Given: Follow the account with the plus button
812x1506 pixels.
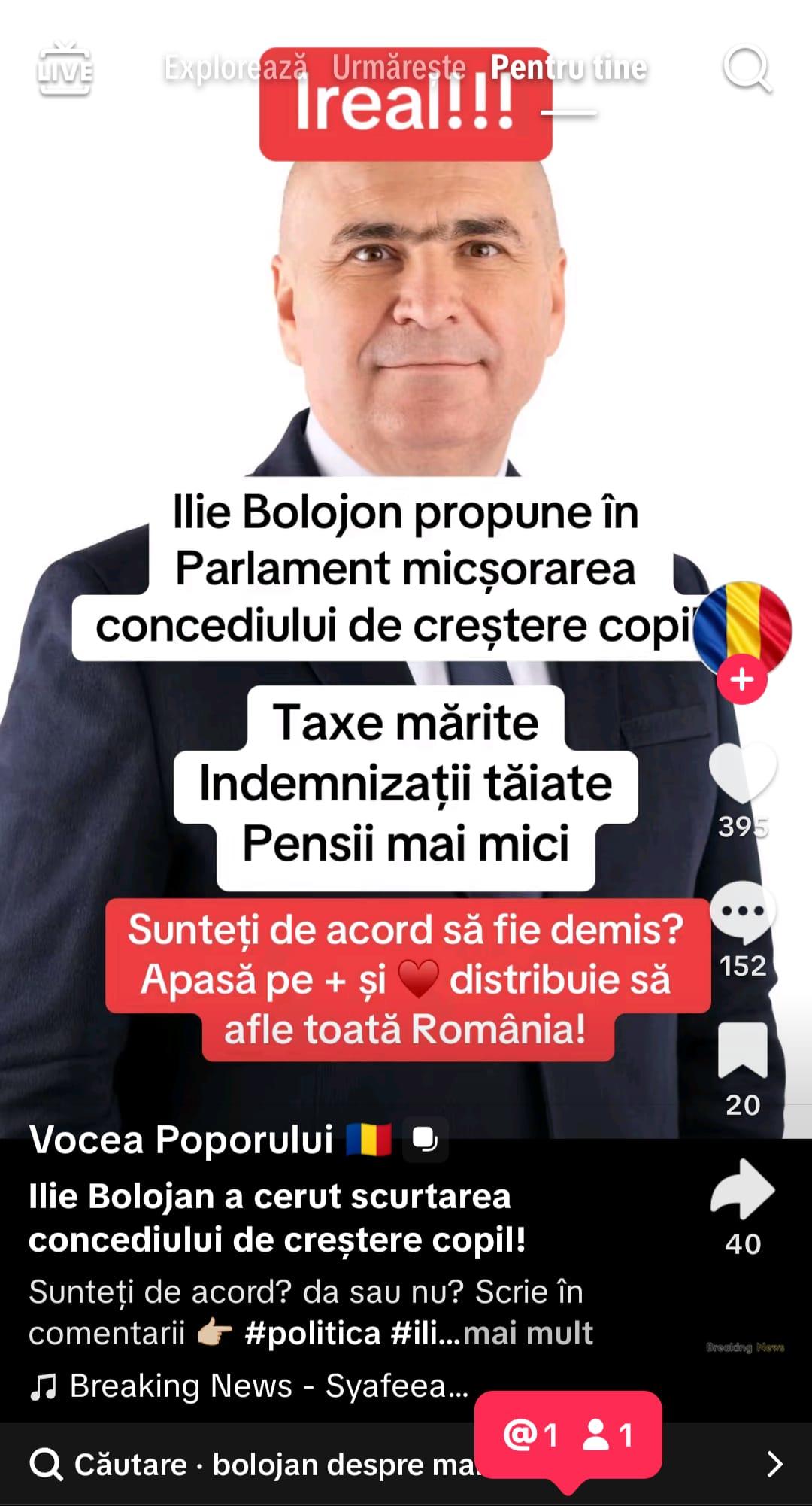Looking at the screenshot, I should coord(741,679).
